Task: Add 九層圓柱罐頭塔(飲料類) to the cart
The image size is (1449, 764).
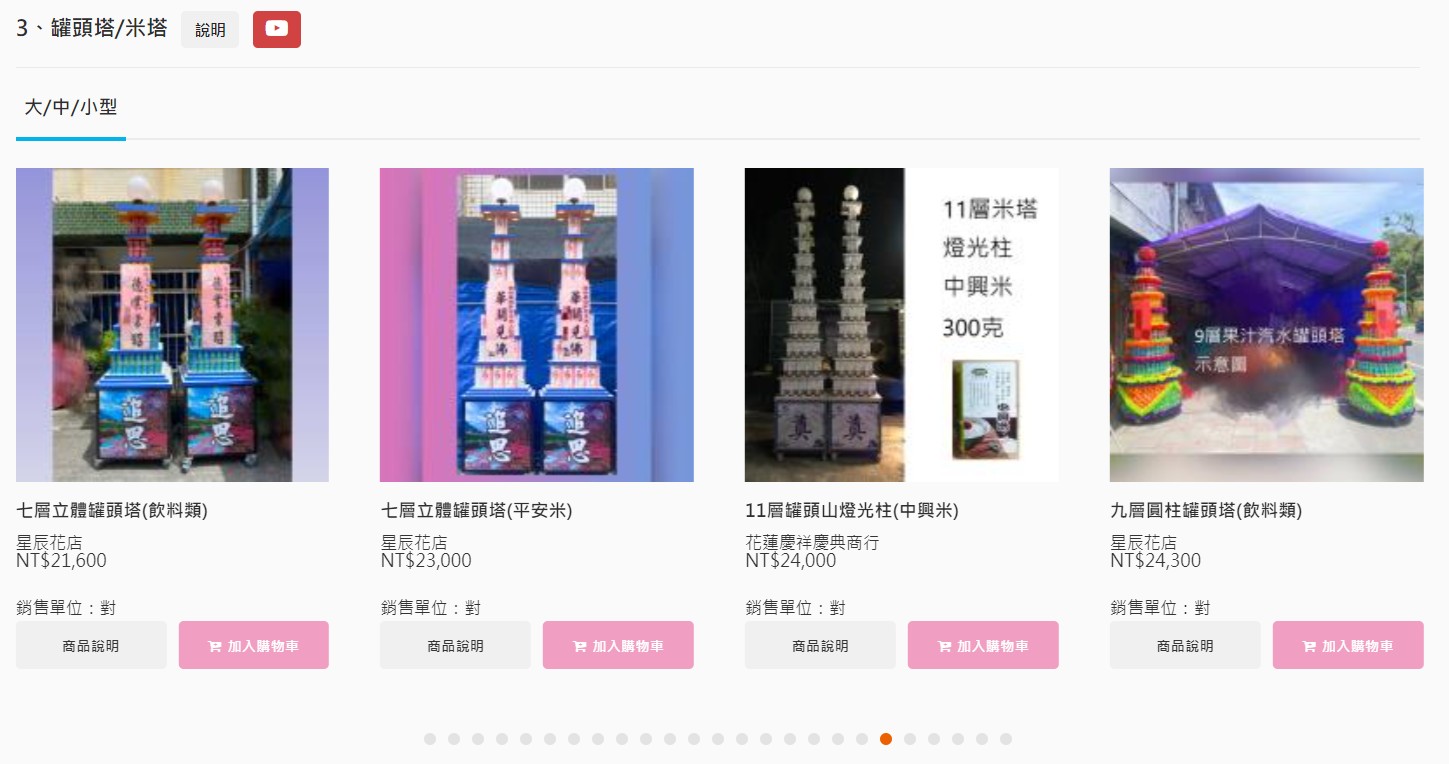Action: [x=1348, y=646]
